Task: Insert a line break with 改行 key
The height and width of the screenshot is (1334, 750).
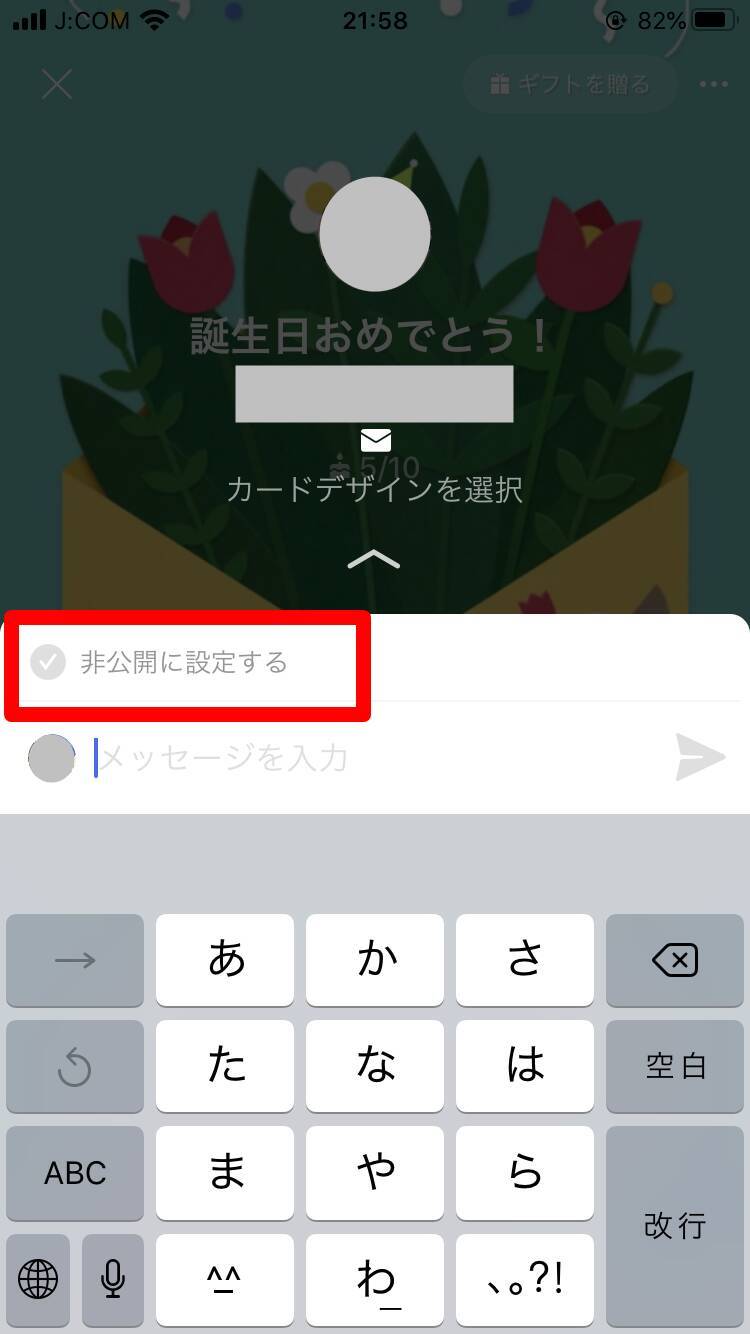Action: click(x=674, y=1224)
